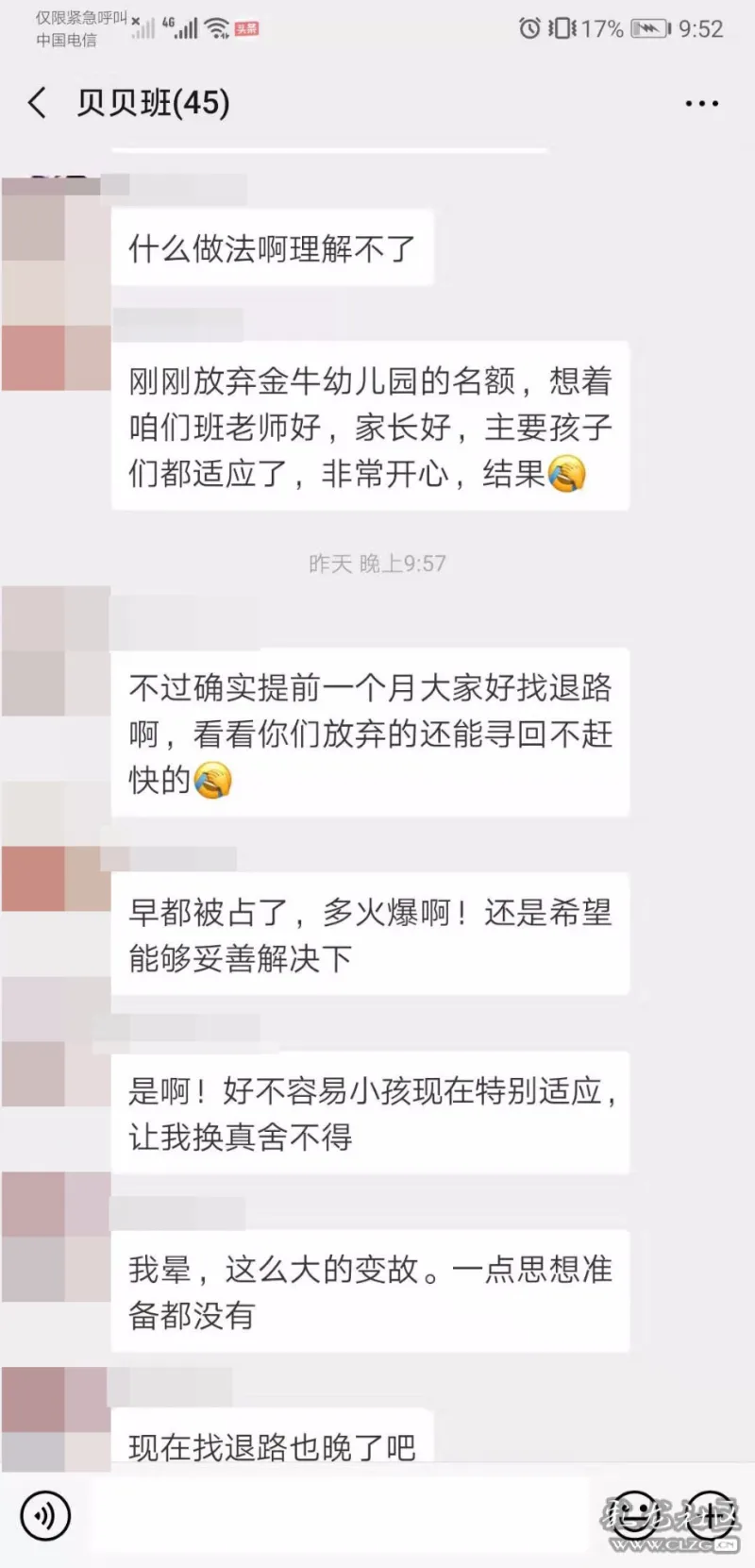Open the plus attachment menu
Screen dimensions: 755x1568
709,1516
